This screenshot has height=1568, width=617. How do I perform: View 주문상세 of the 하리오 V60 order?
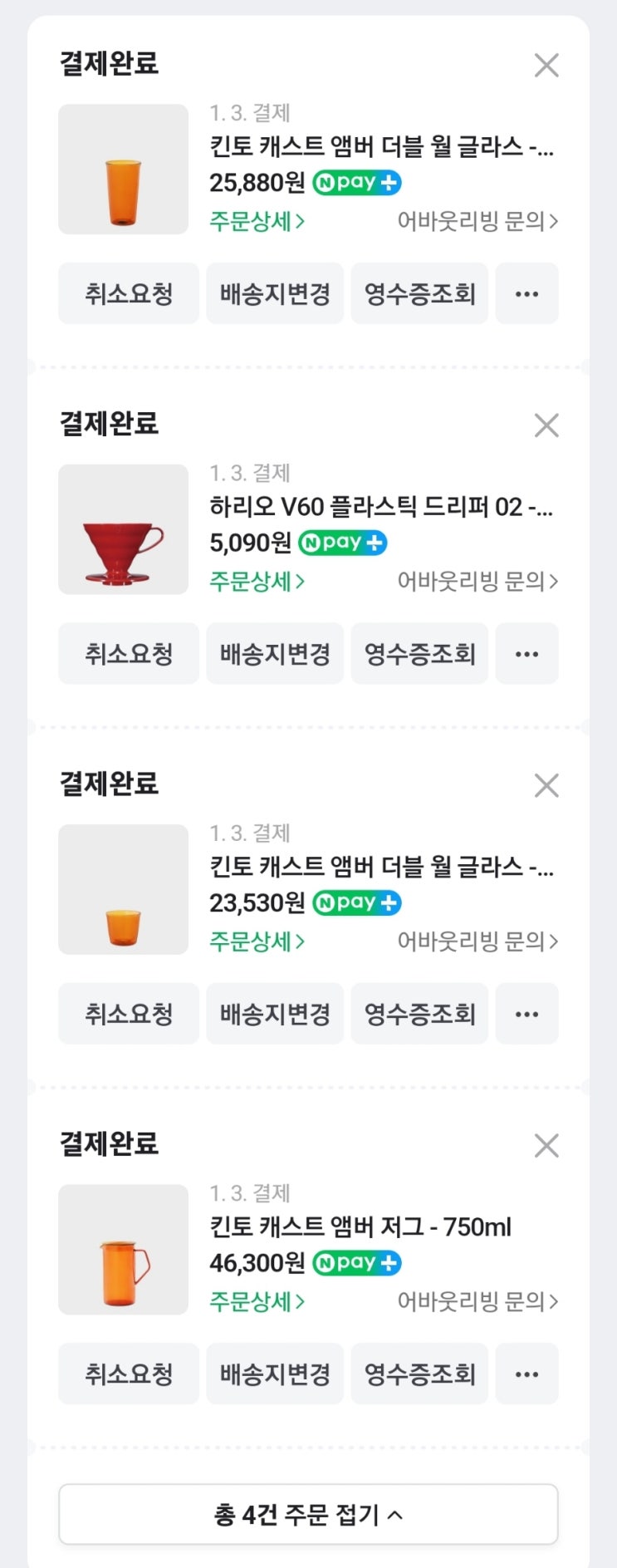pos(257,582)
